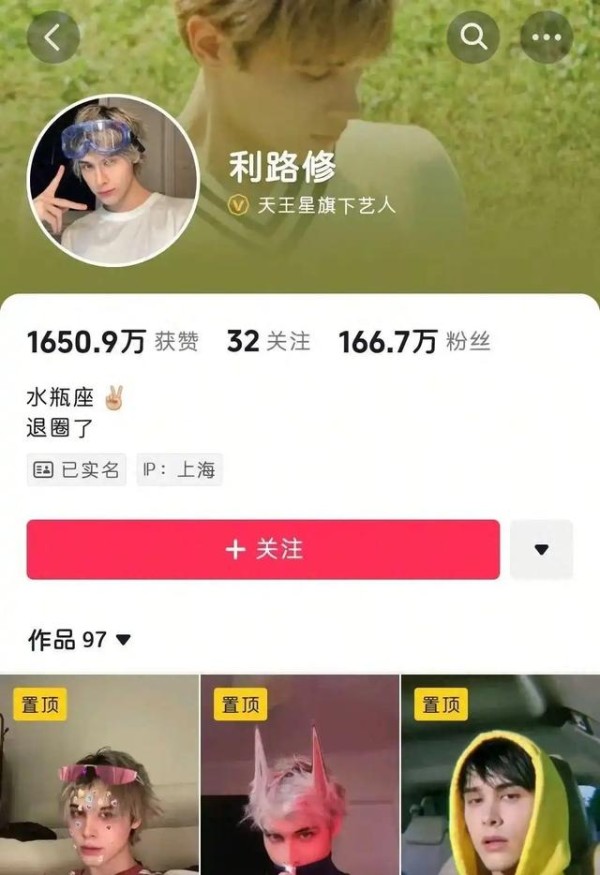Open the 32 关注 following list
The height and width of the screenshot is (875, 600).
point(268,342)
